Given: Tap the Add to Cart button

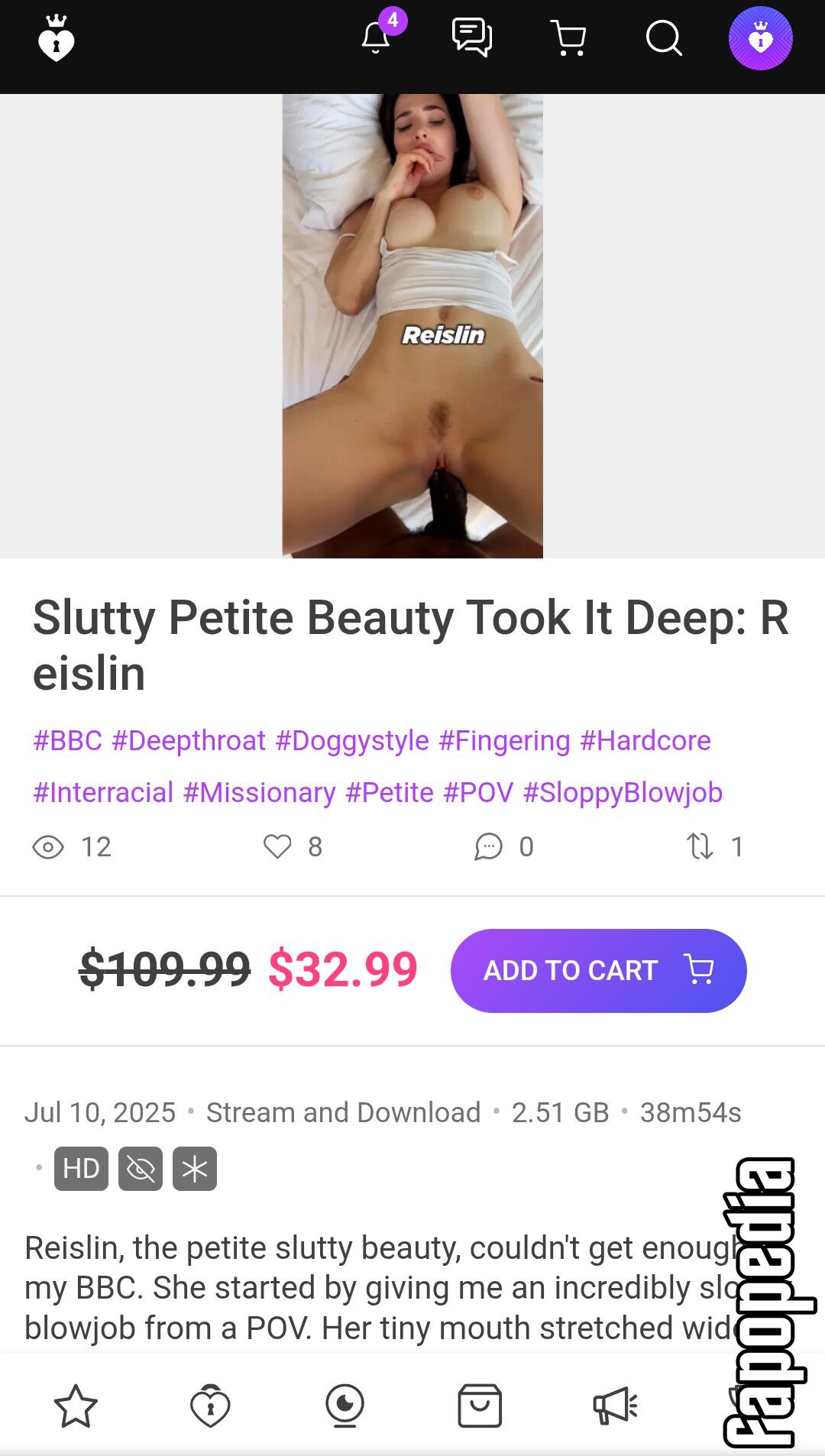Looking at the screenshot, I should coord(599,970).
